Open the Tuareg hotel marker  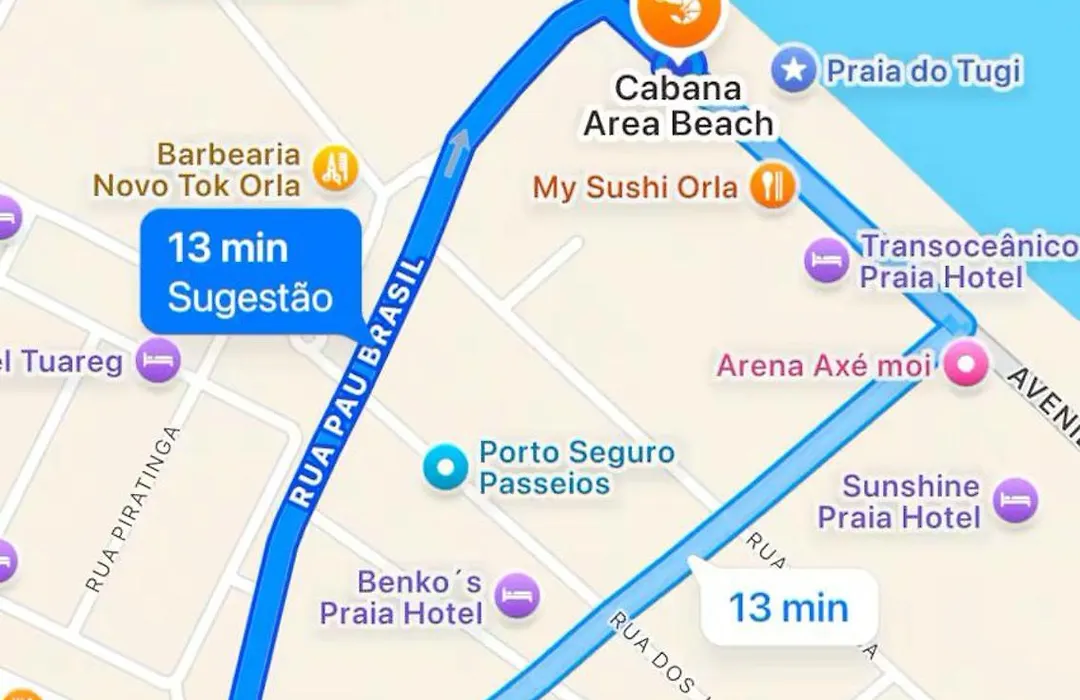(x=158, y=361)
